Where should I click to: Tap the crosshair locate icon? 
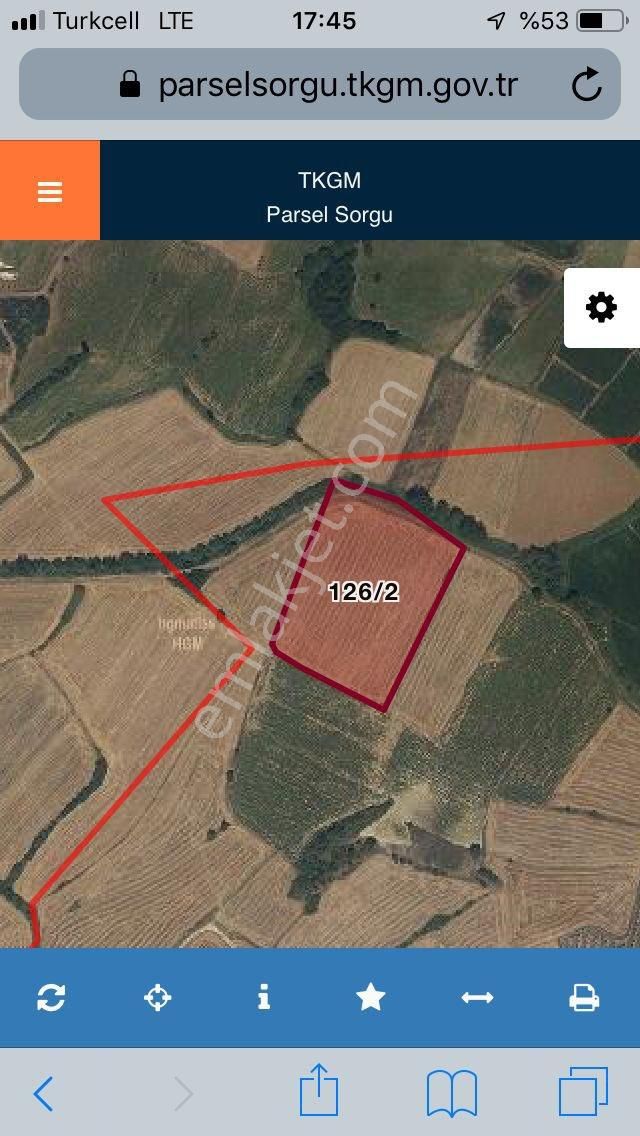(158, 997)
